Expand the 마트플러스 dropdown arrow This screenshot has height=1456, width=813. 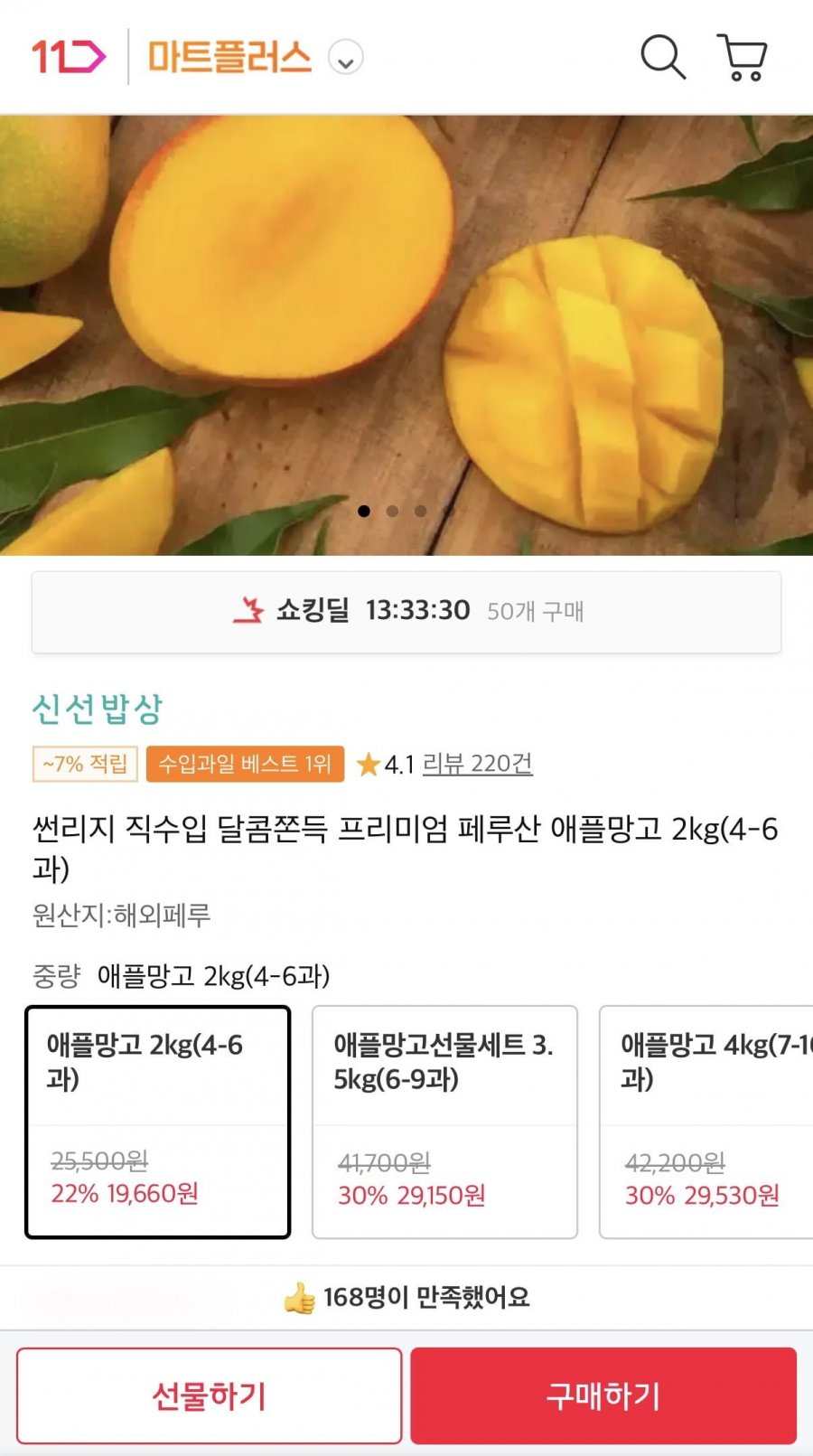(x=345, y=59)
